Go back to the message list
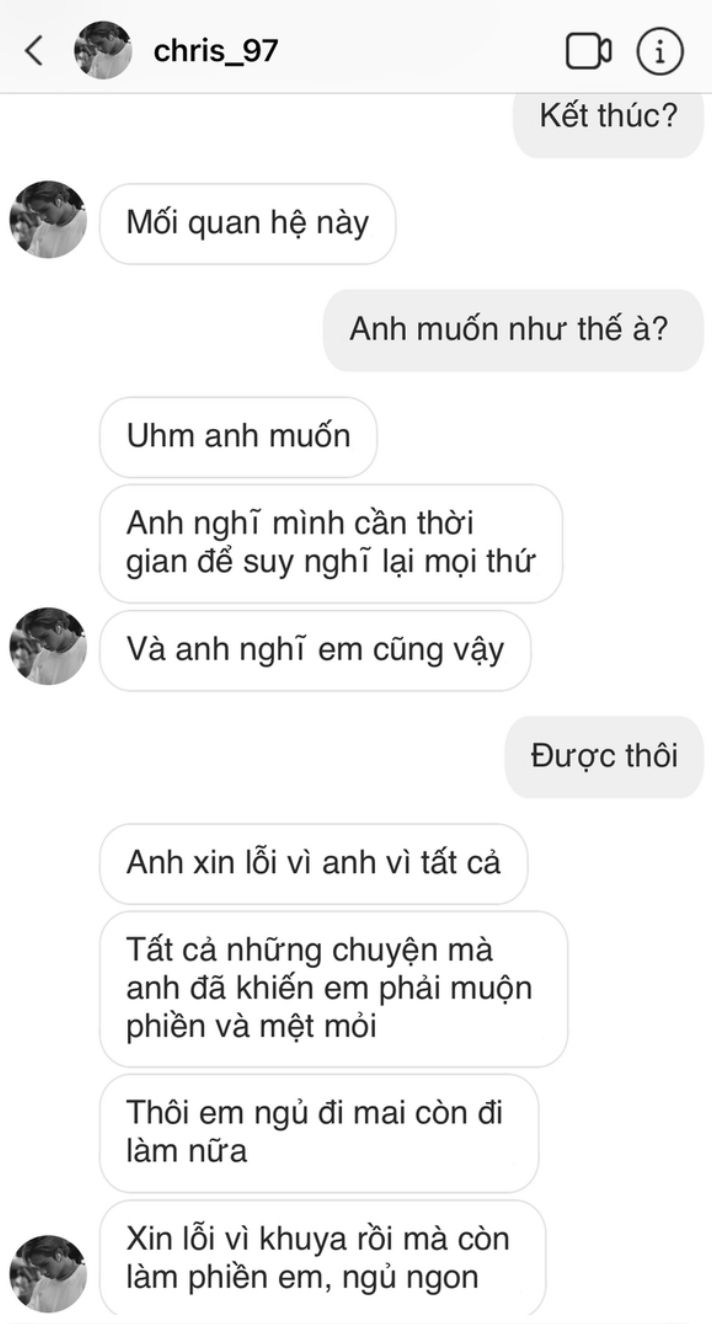 (x=34, y=50)
